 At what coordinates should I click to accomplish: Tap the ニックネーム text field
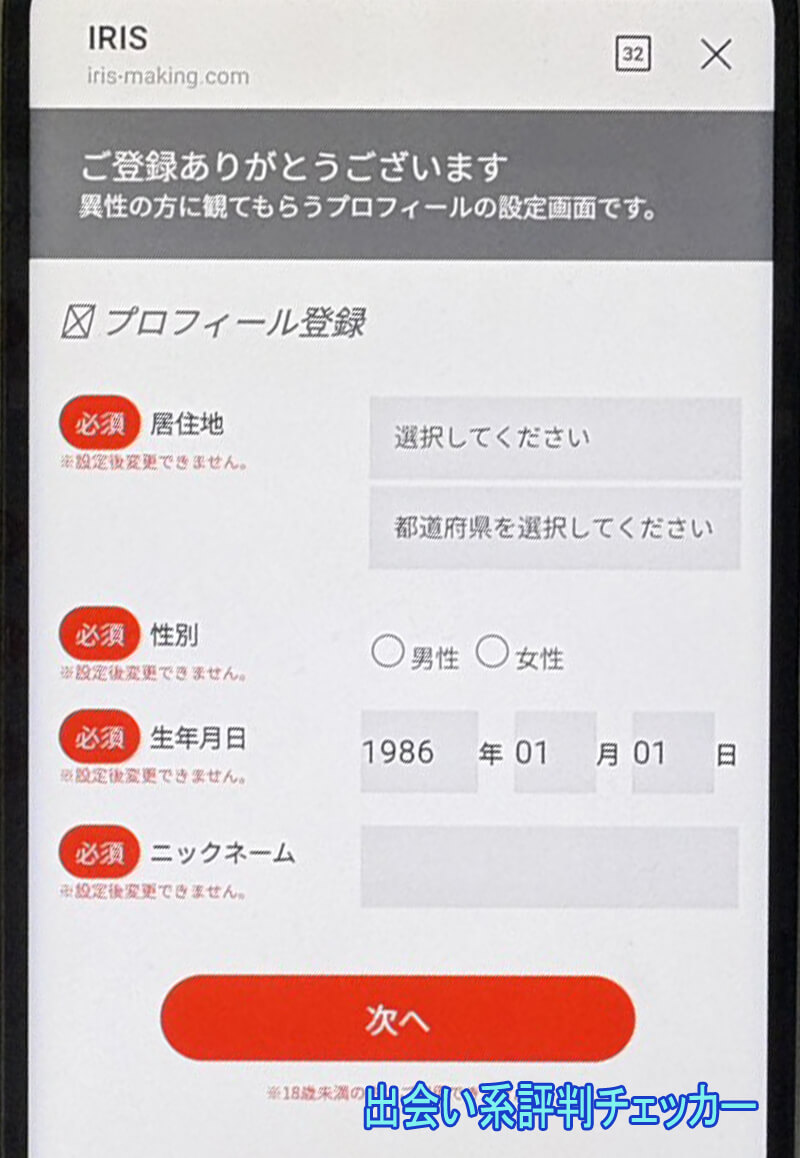pyautogui.click(x=549, y=867)
